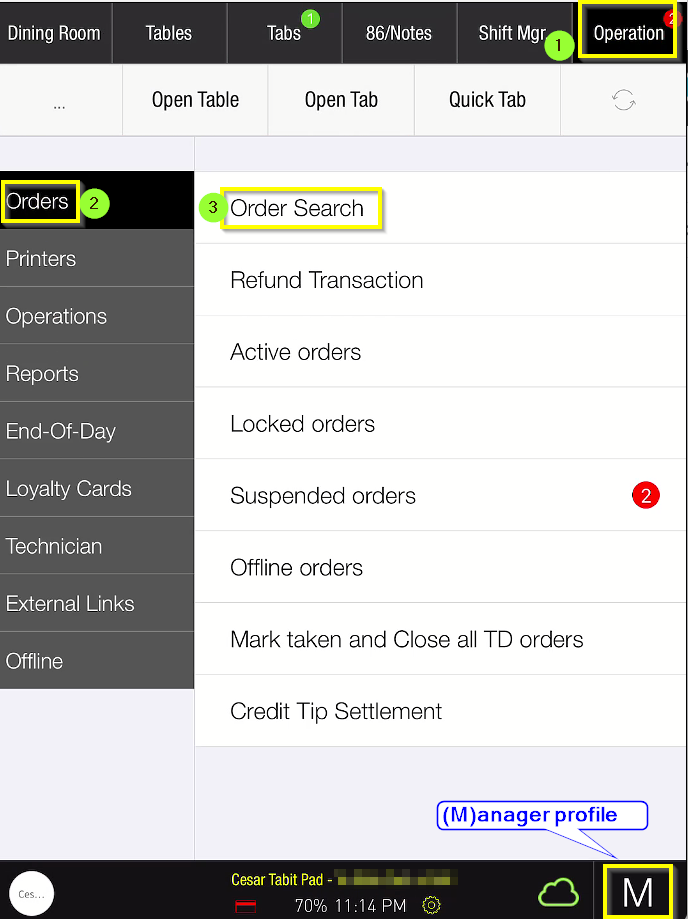Tap the Open Table button
Screen dimensions: 688x919
[195, 100]
